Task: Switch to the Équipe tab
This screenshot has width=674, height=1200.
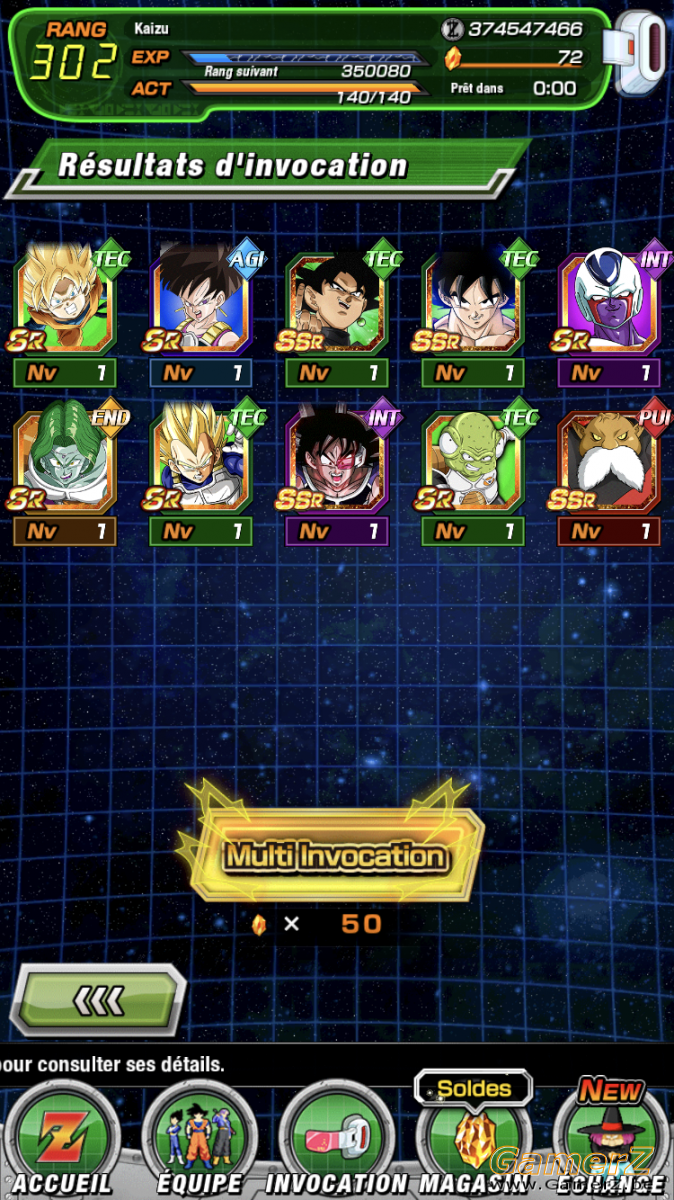Action: pos(197,1142)
